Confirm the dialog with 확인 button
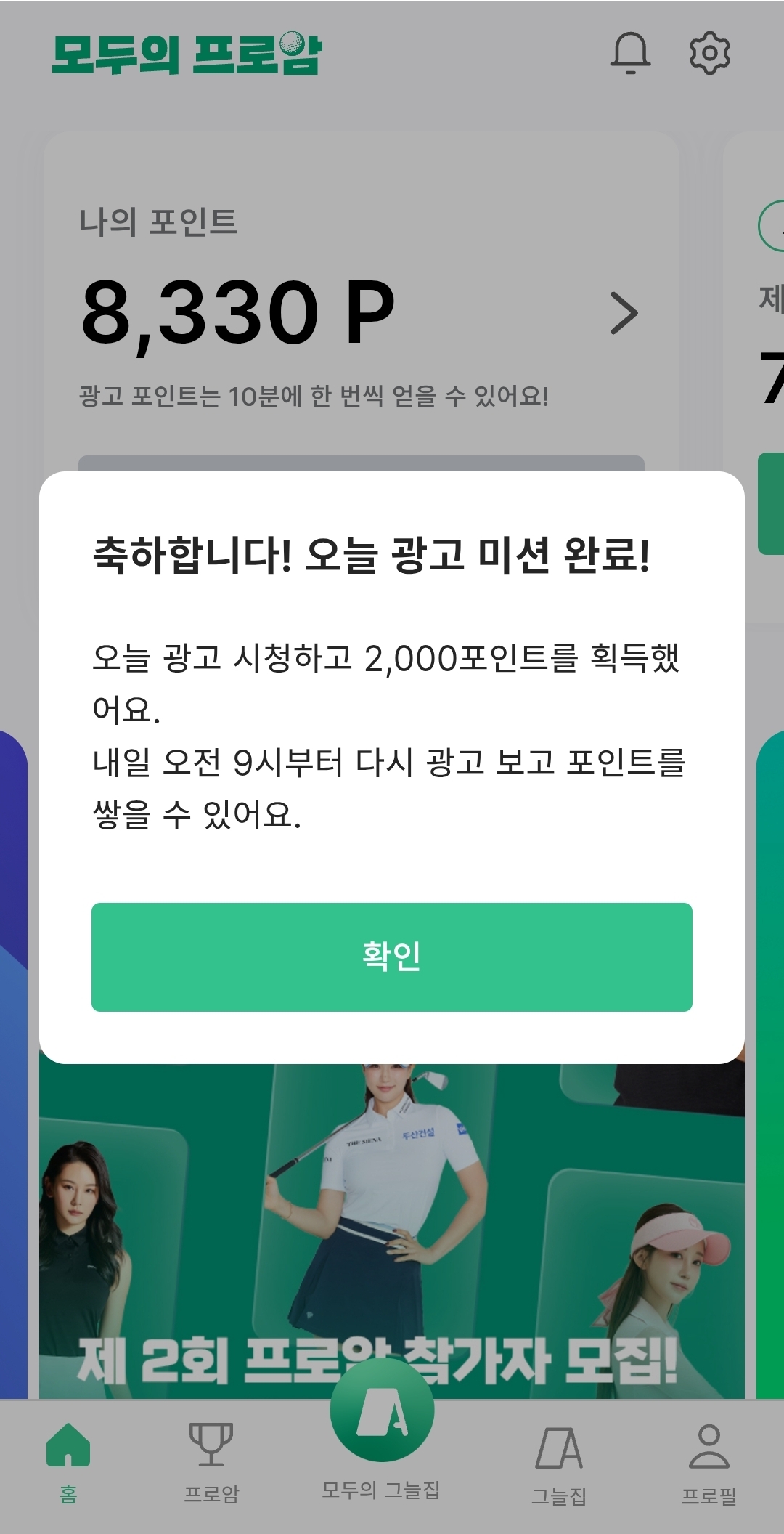The height and width of the screenshot is (1534, 784). tap(392, 957)
